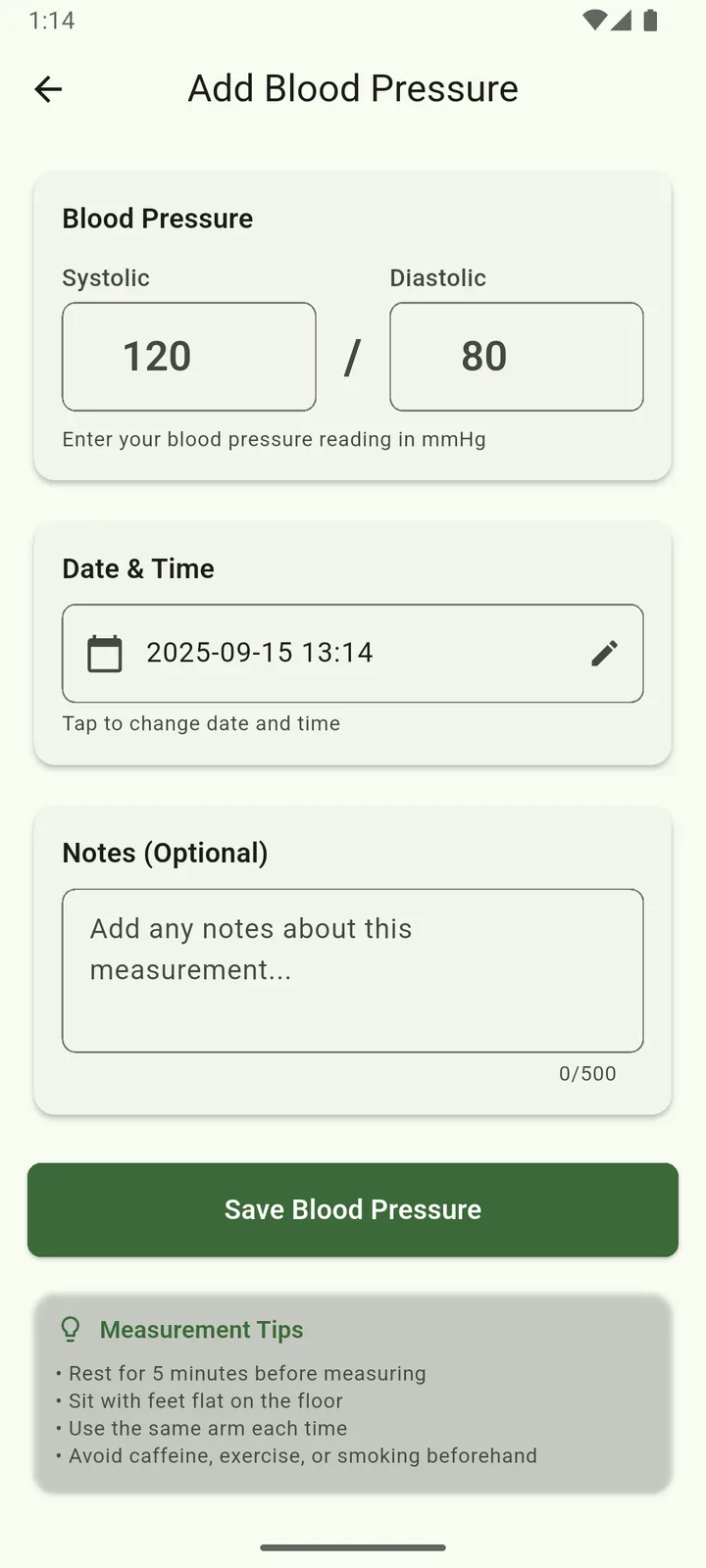Go back using the arrow icon
This screenshot has height=1568, width=706.
(48, 89)
